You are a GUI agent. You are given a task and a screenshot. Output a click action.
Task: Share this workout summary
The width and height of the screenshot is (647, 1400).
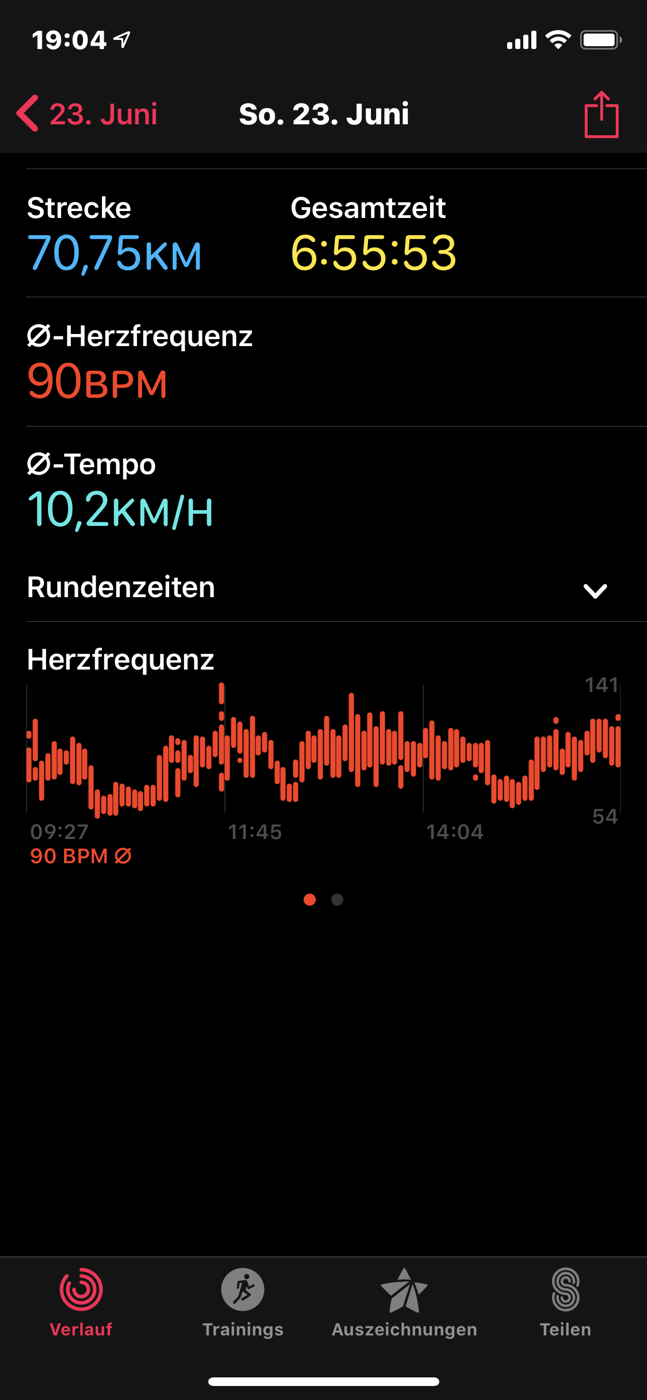coord(601,114)
